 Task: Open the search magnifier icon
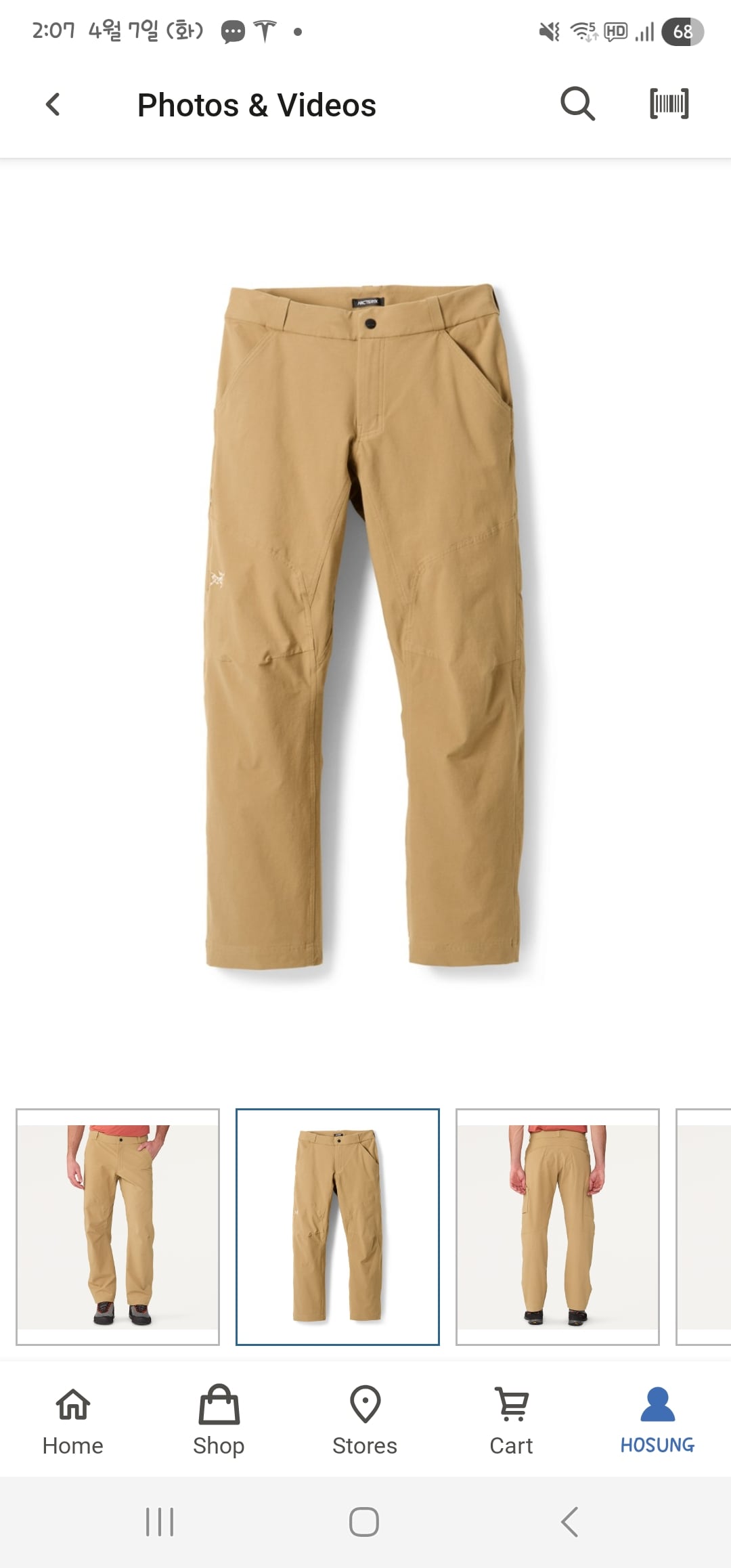(577, 104)
